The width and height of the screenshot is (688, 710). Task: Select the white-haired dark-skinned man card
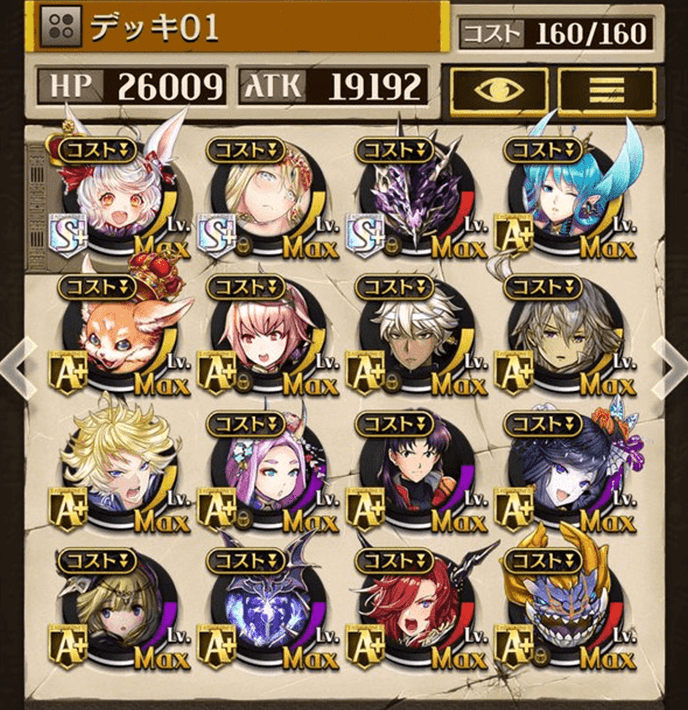tap(410, 335)
